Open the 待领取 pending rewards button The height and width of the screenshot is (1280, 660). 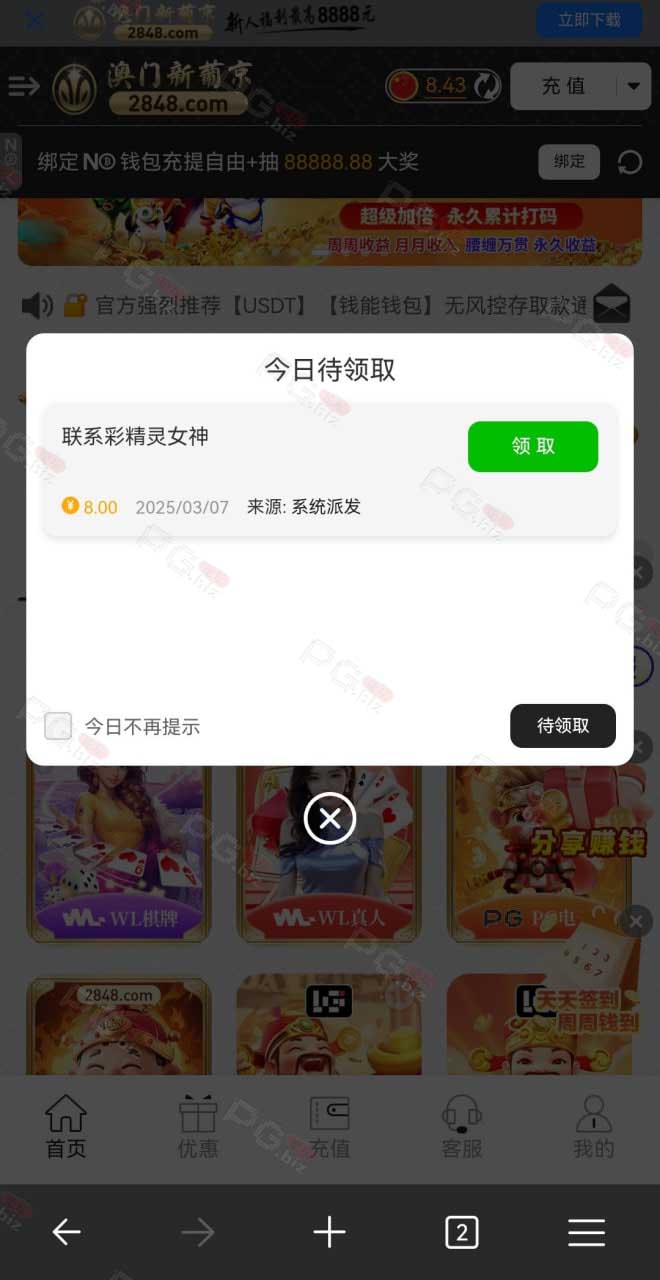click(563, 726)
